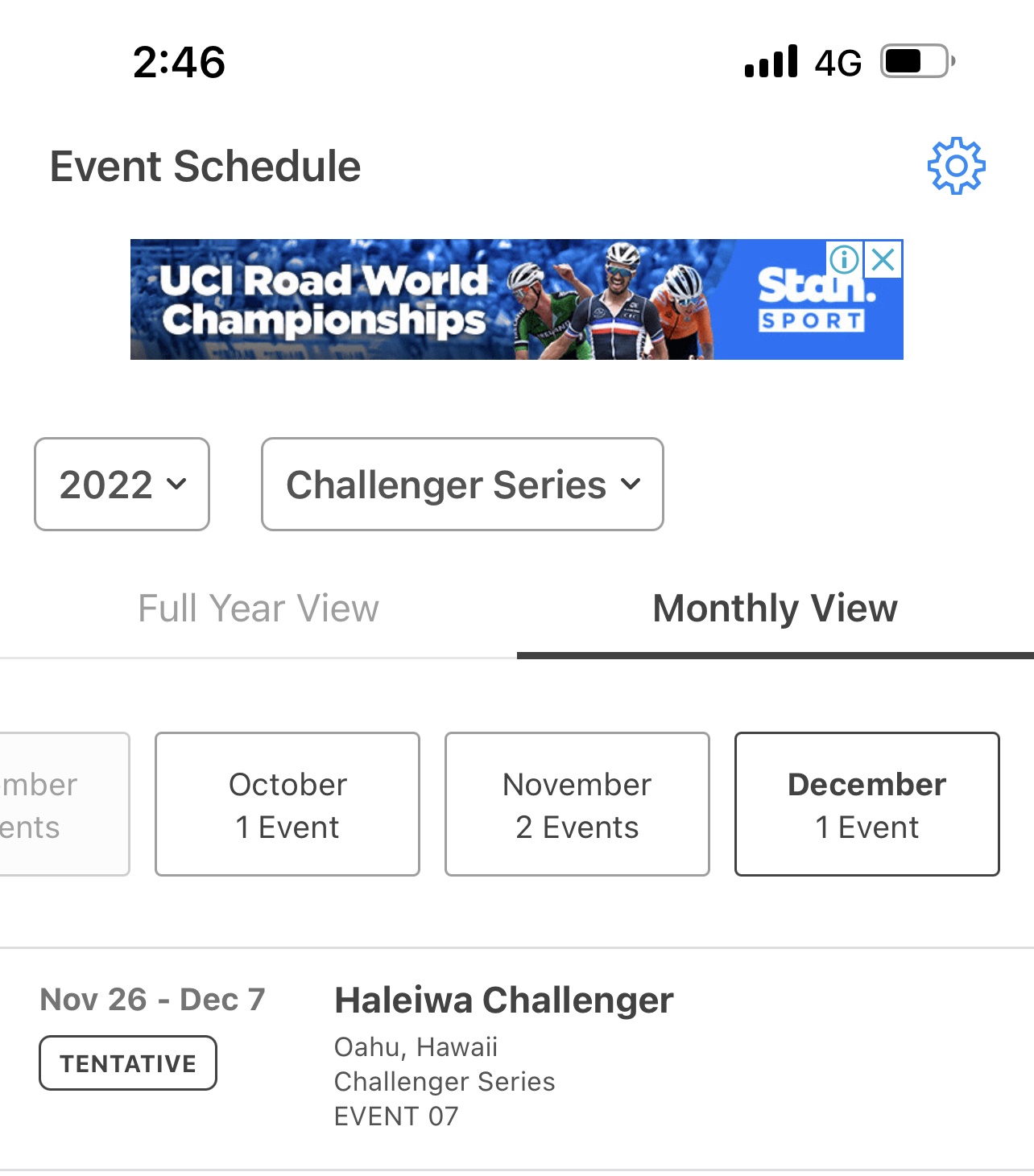Open the ad info icon
1034x1176 pixels.
click(844, 259)
